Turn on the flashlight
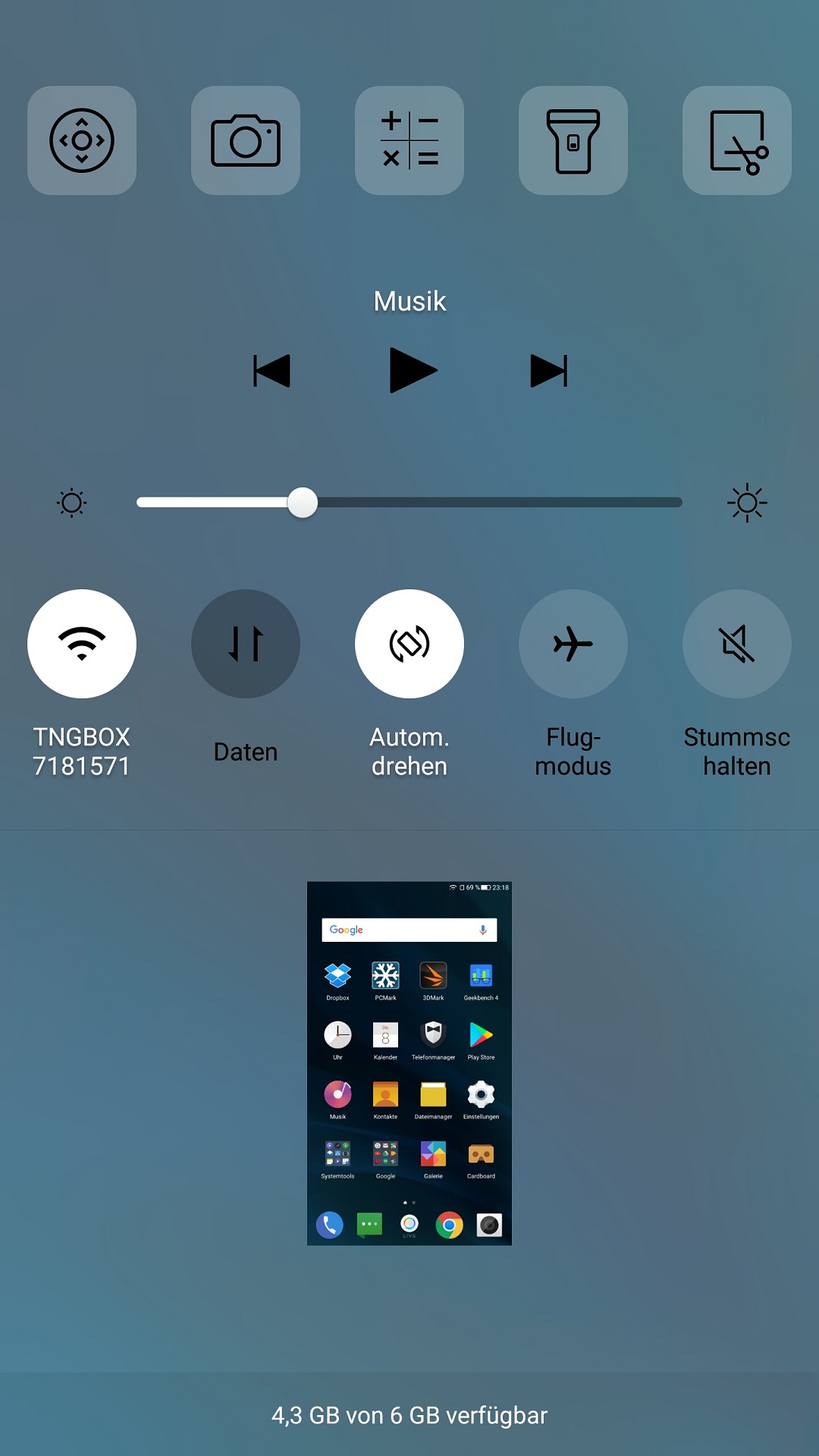 pos(573,140)
